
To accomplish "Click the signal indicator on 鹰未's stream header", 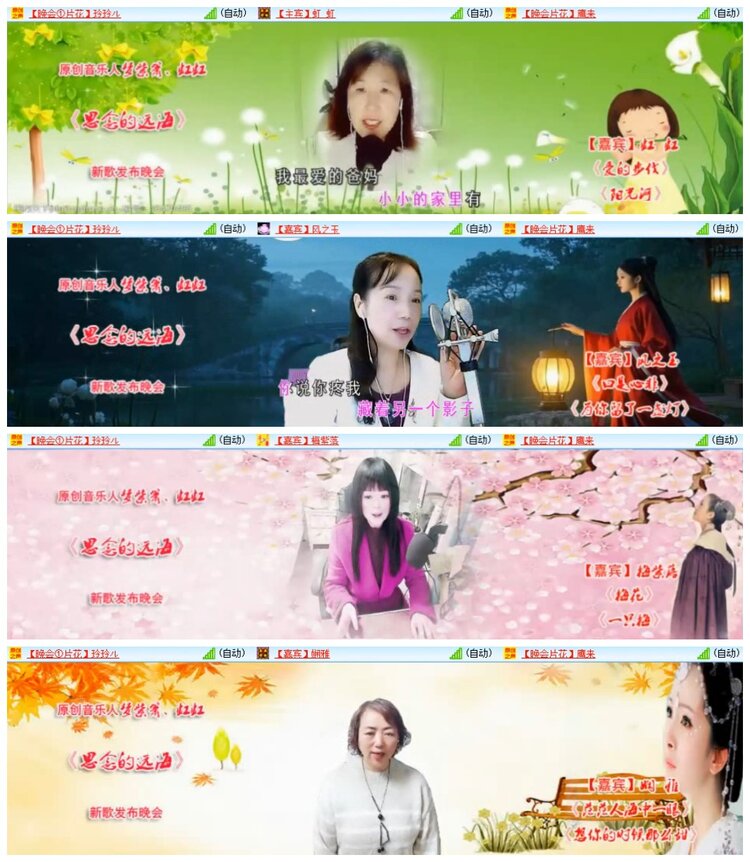I will (x=705, y=14).
